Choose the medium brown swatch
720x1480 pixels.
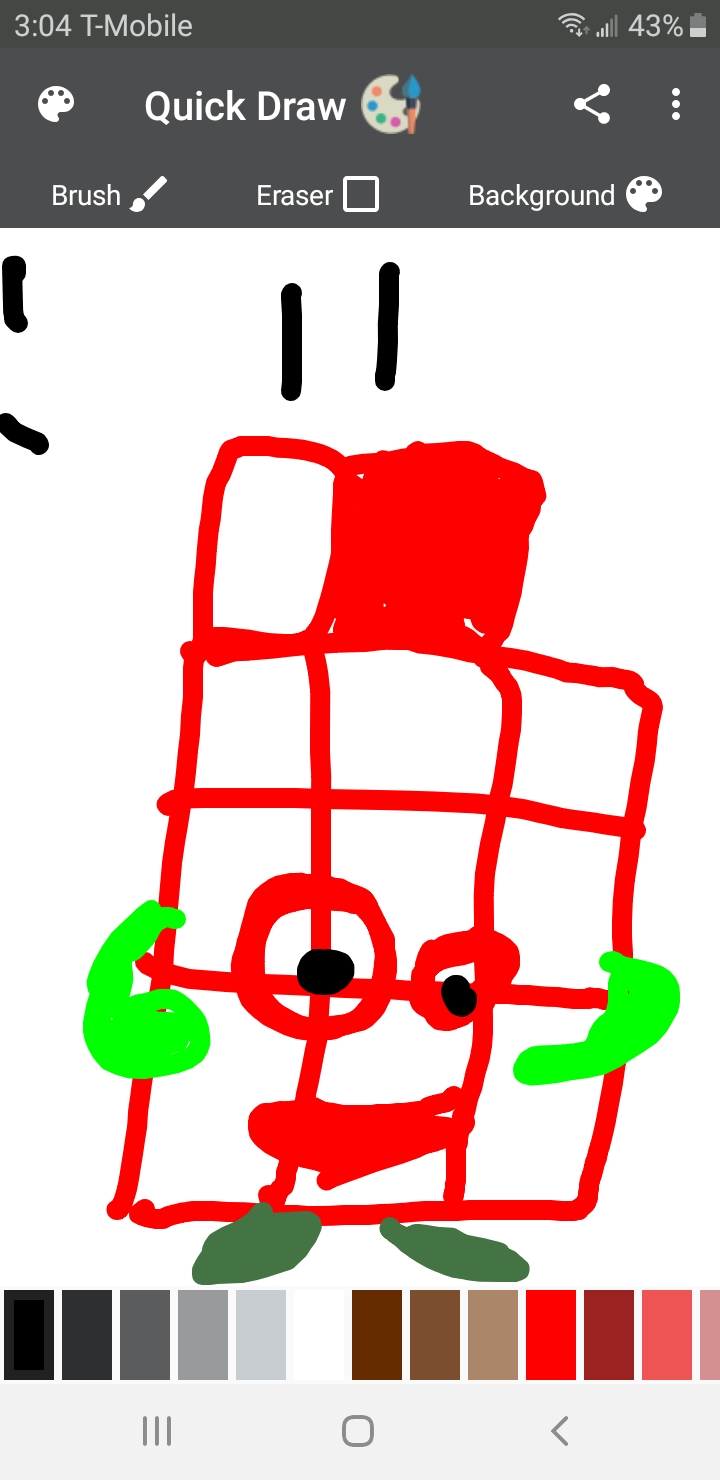(x=435, y=1335)
